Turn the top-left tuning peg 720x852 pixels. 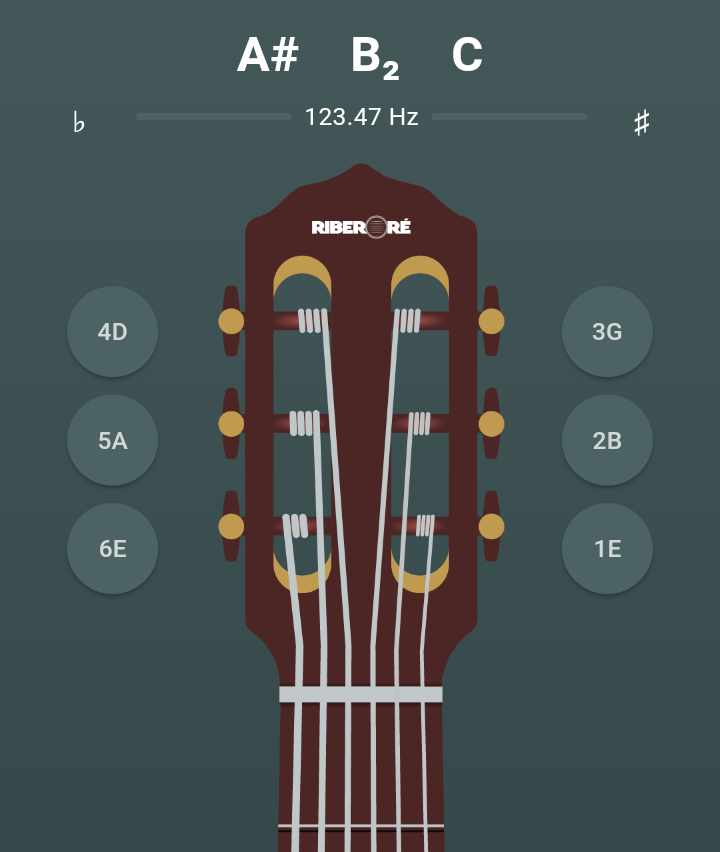(228, 322)
